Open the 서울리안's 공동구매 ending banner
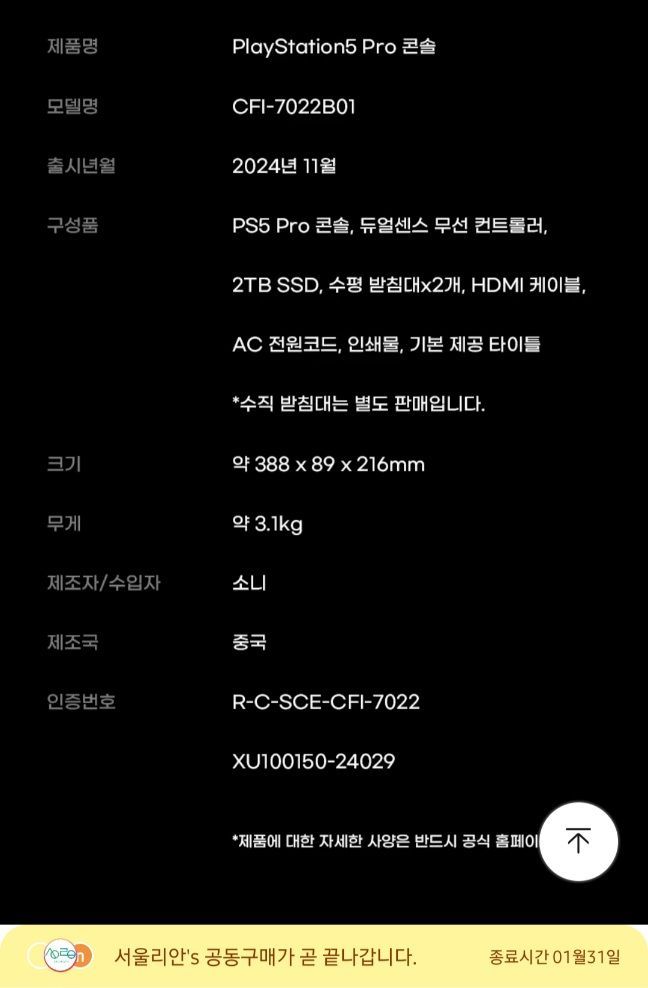The image size is (648, 988). 324,957
